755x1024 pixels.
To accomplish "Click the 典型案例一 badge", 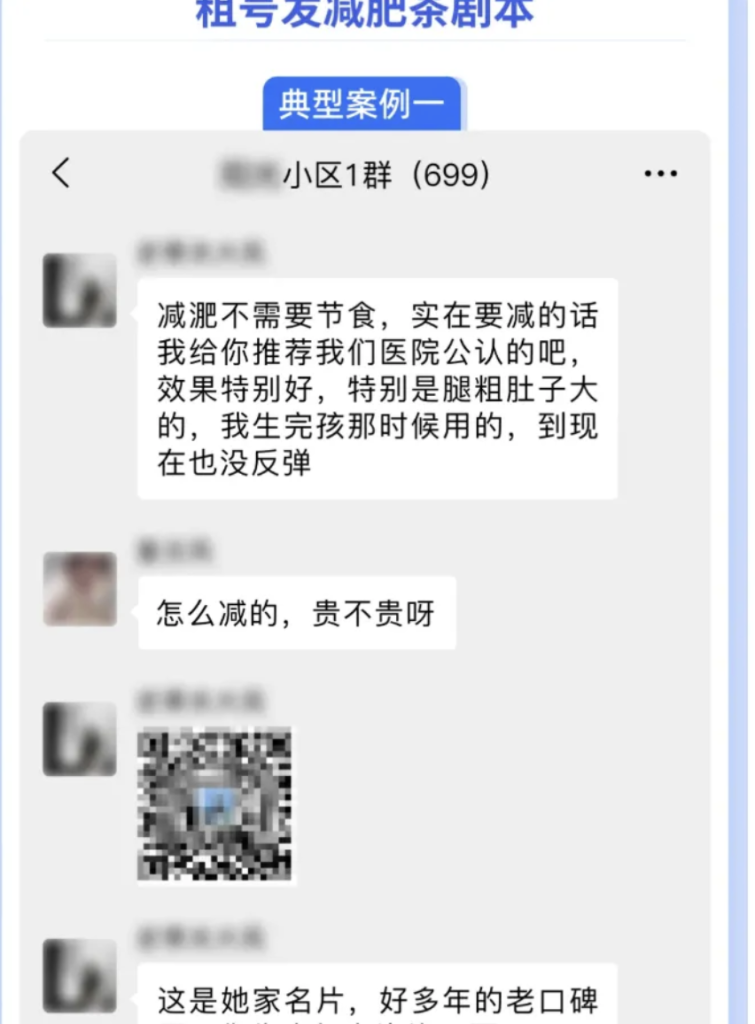I will 362,103.
